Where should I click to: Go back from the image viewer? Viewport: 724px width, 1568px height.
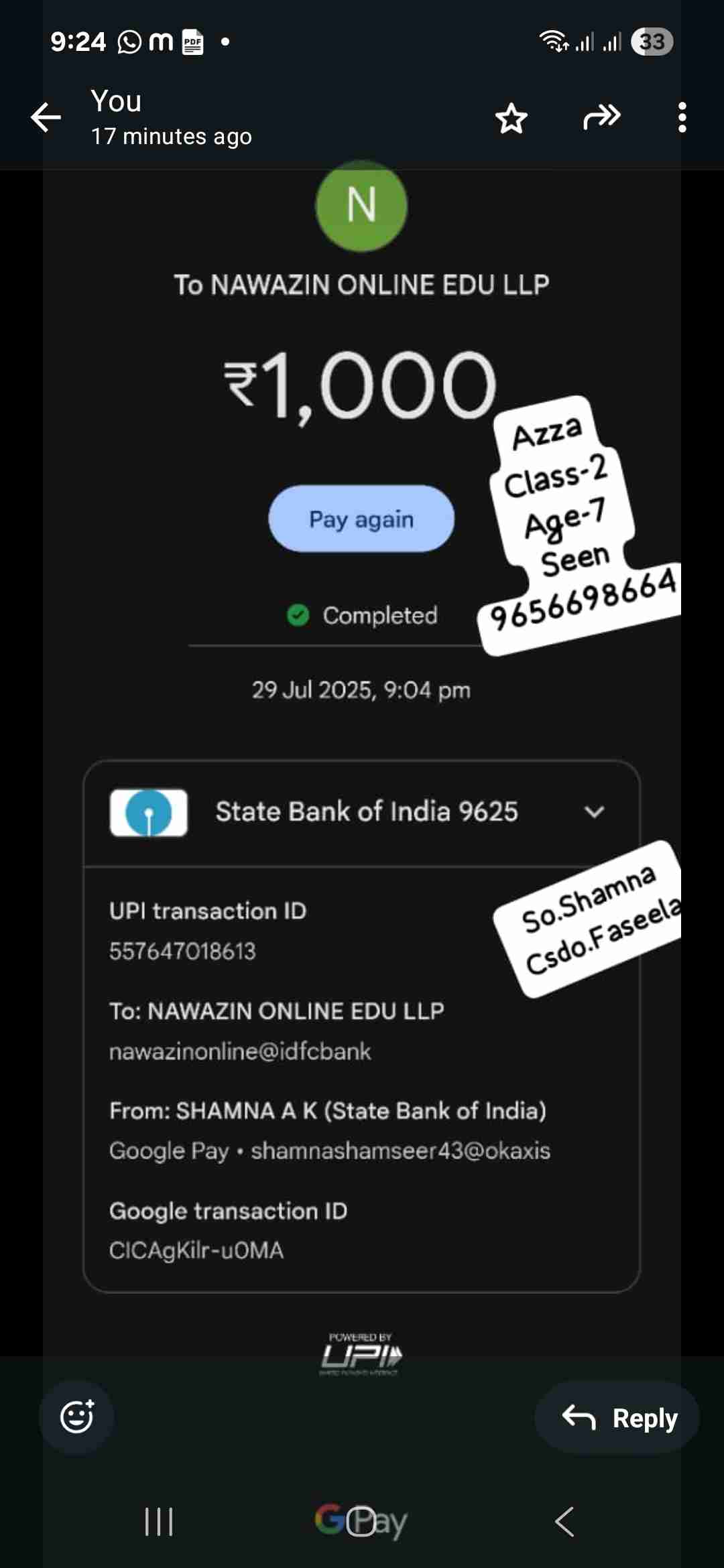coord(46,118)
